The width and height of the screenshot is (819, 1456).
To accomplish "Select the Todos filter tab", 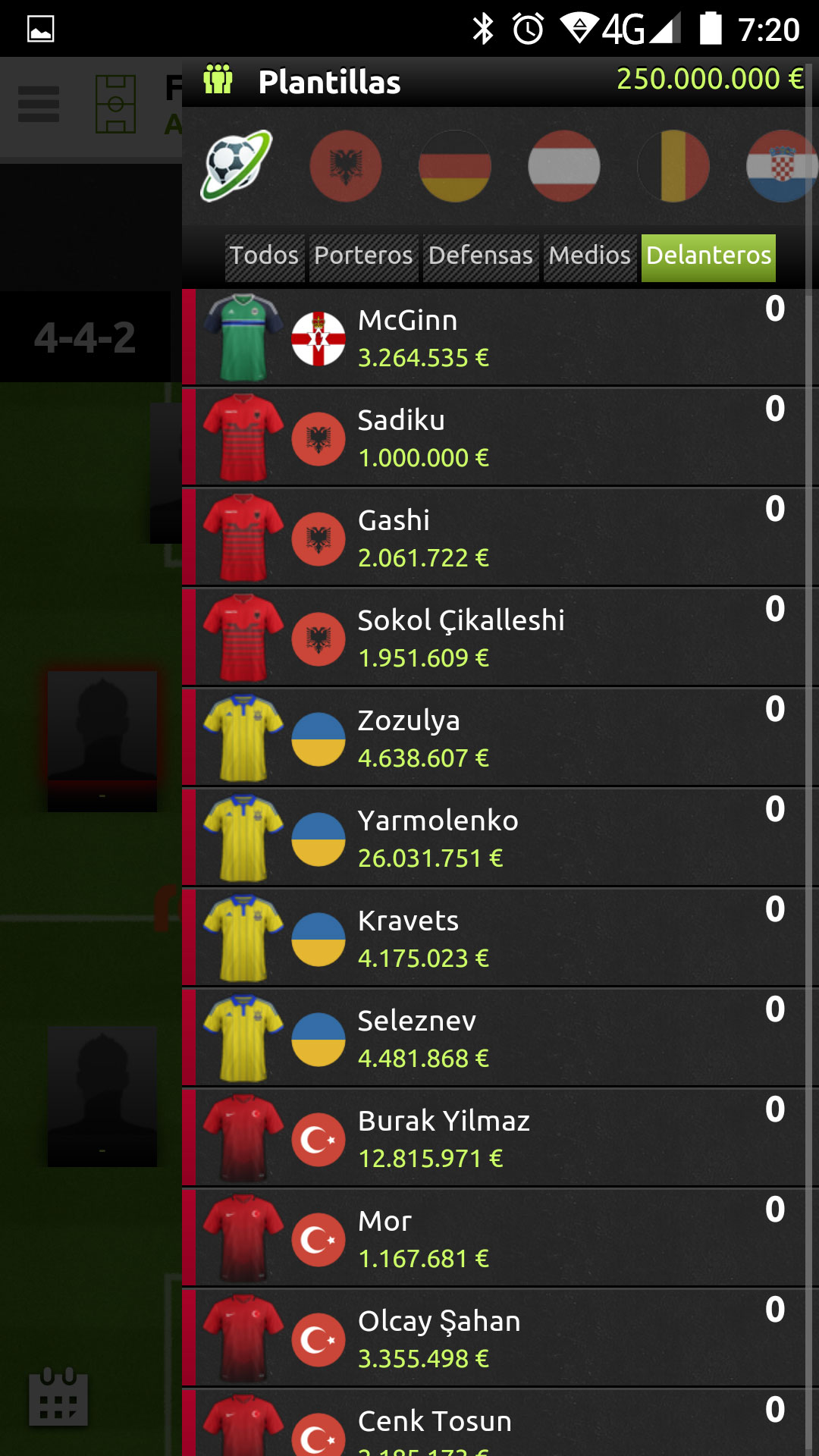I will click(x=265, y=256).
